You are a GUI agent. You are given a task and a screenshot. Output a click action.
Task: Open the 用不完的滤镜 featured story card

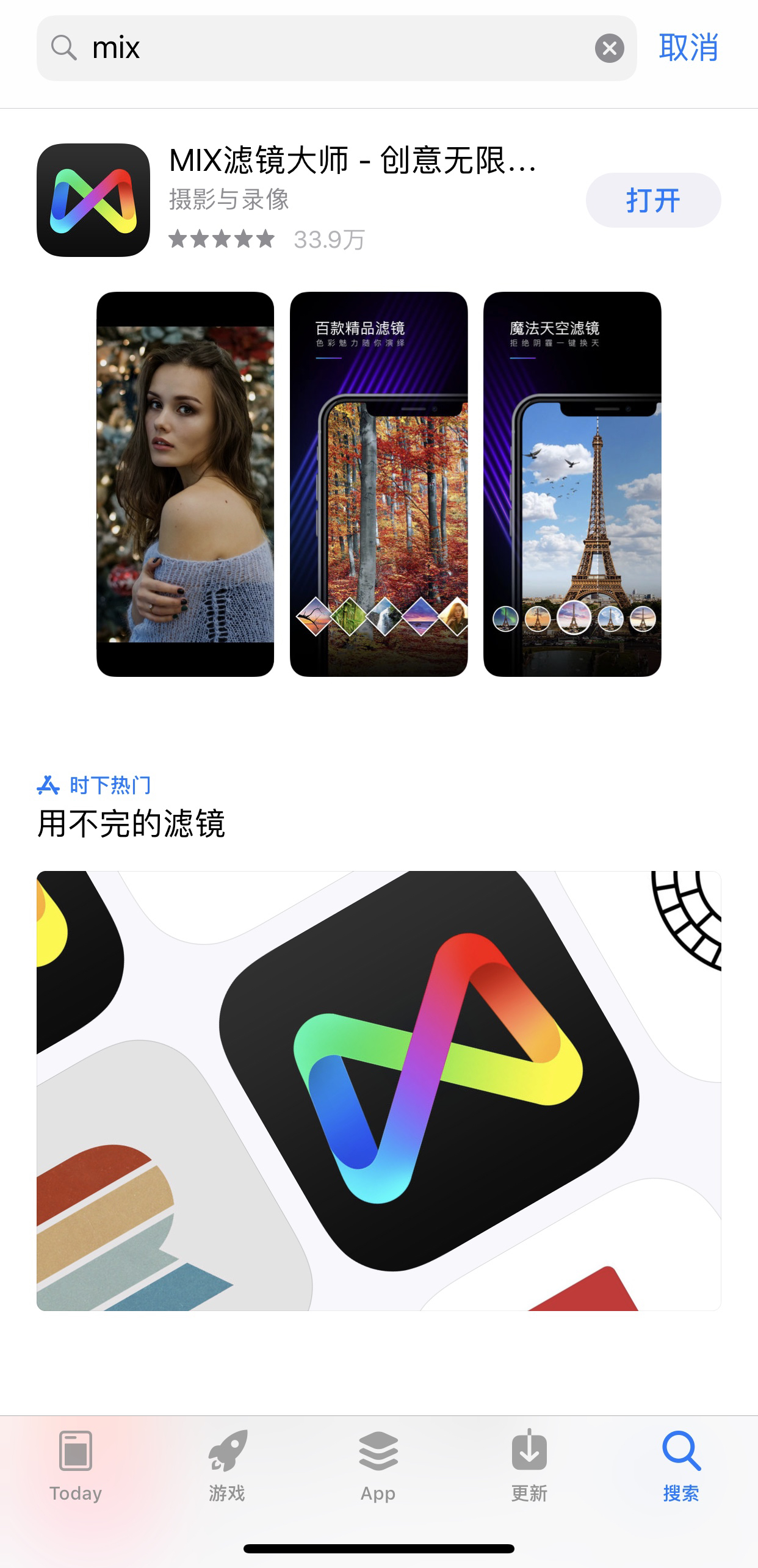pos(378,1090)
